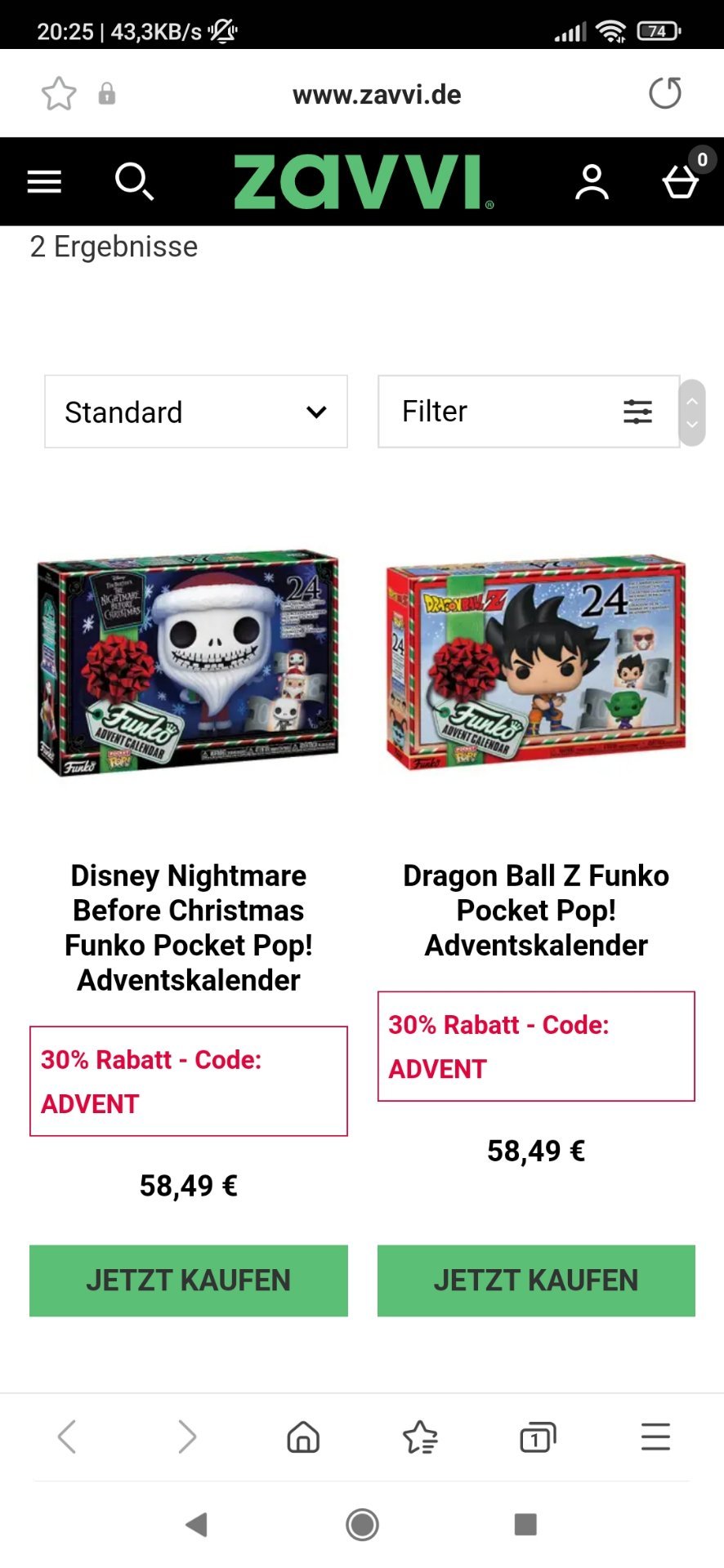Go back using the system back button

(196, 1524)
